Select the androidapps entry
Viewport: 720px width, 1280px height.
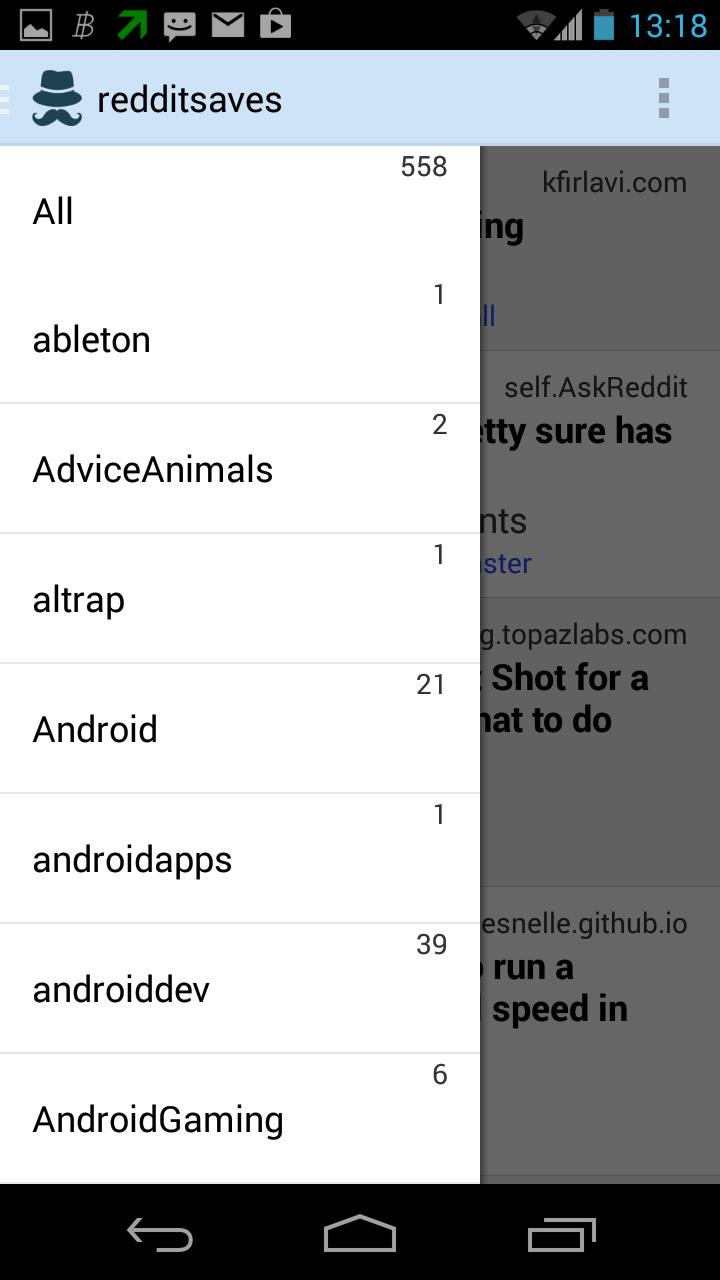[239, 859]
